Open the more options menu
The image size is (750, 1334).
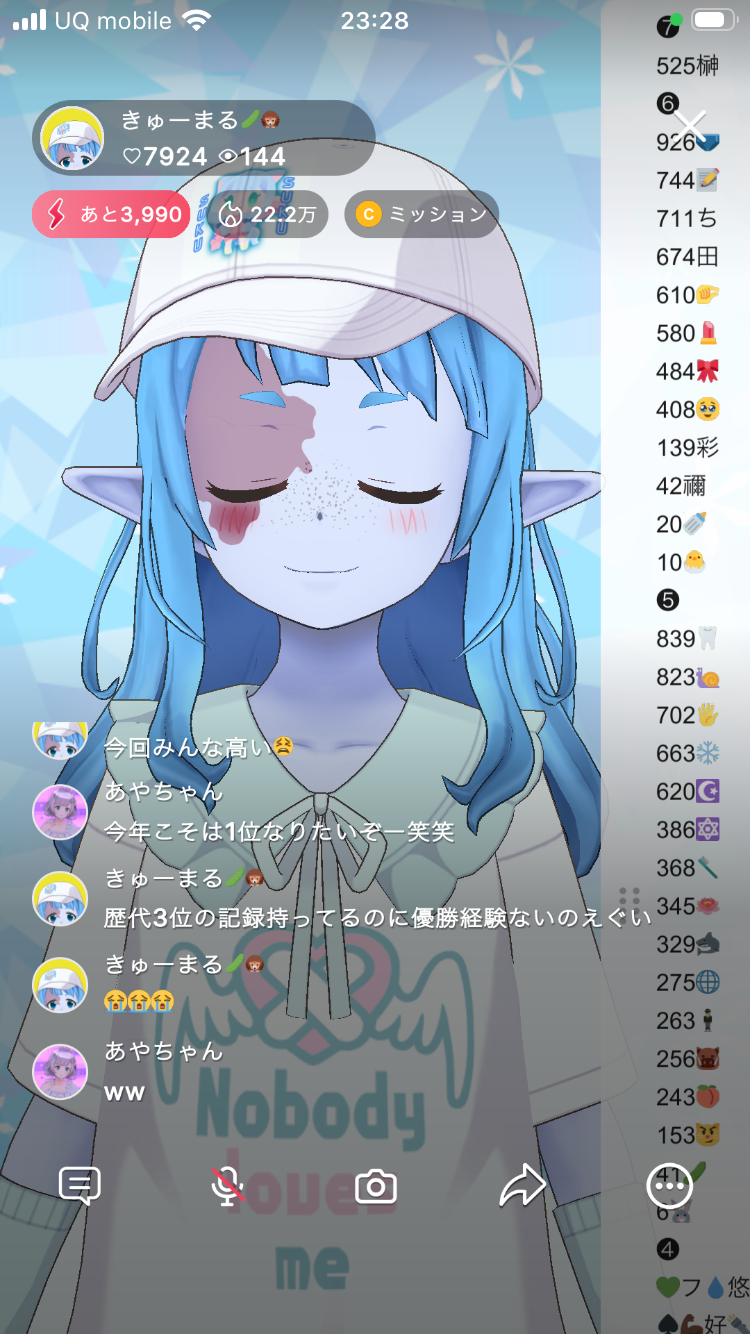click(669, 1187)
